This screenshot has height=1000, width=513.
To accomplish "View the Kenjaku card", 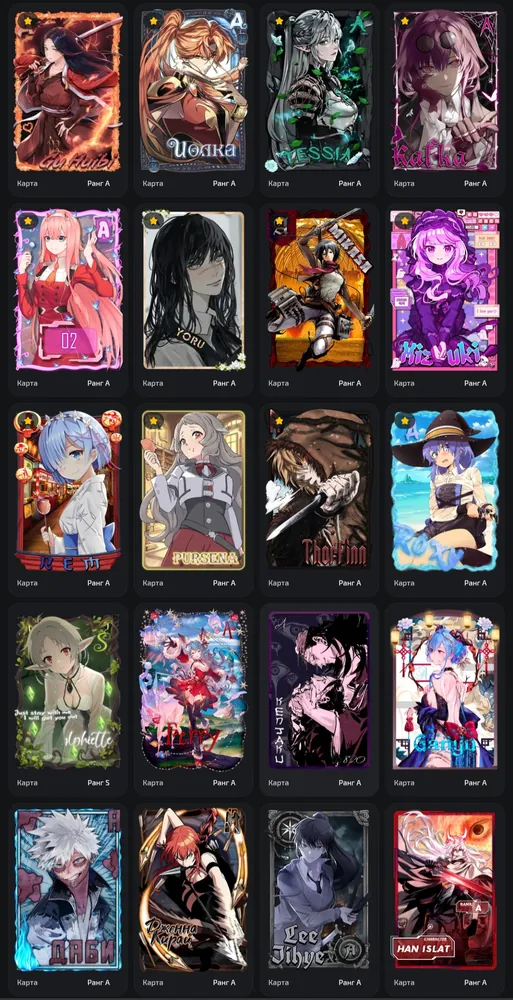I will point(318,690).
